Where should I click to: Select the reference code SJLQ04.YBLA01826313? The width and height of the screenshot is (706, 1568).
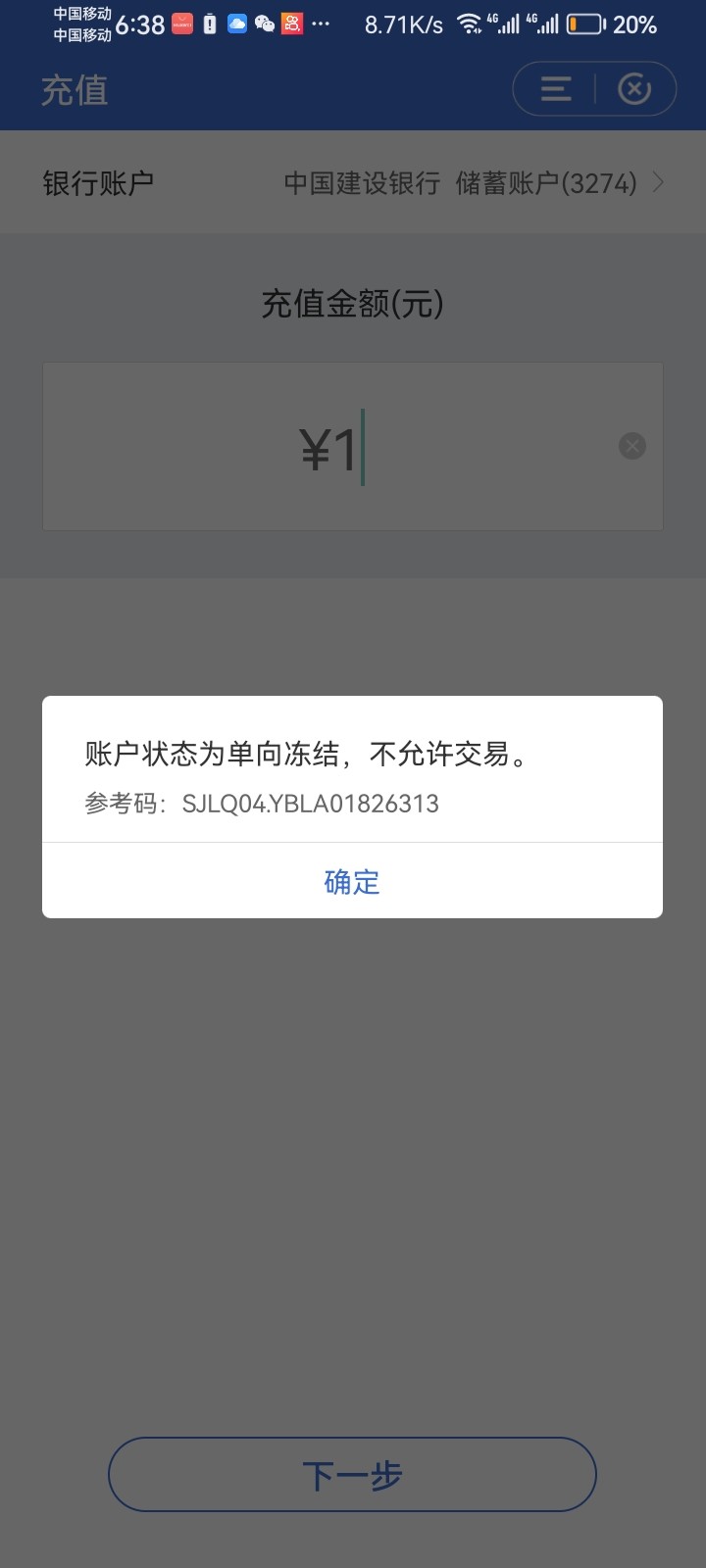point(311,804)
